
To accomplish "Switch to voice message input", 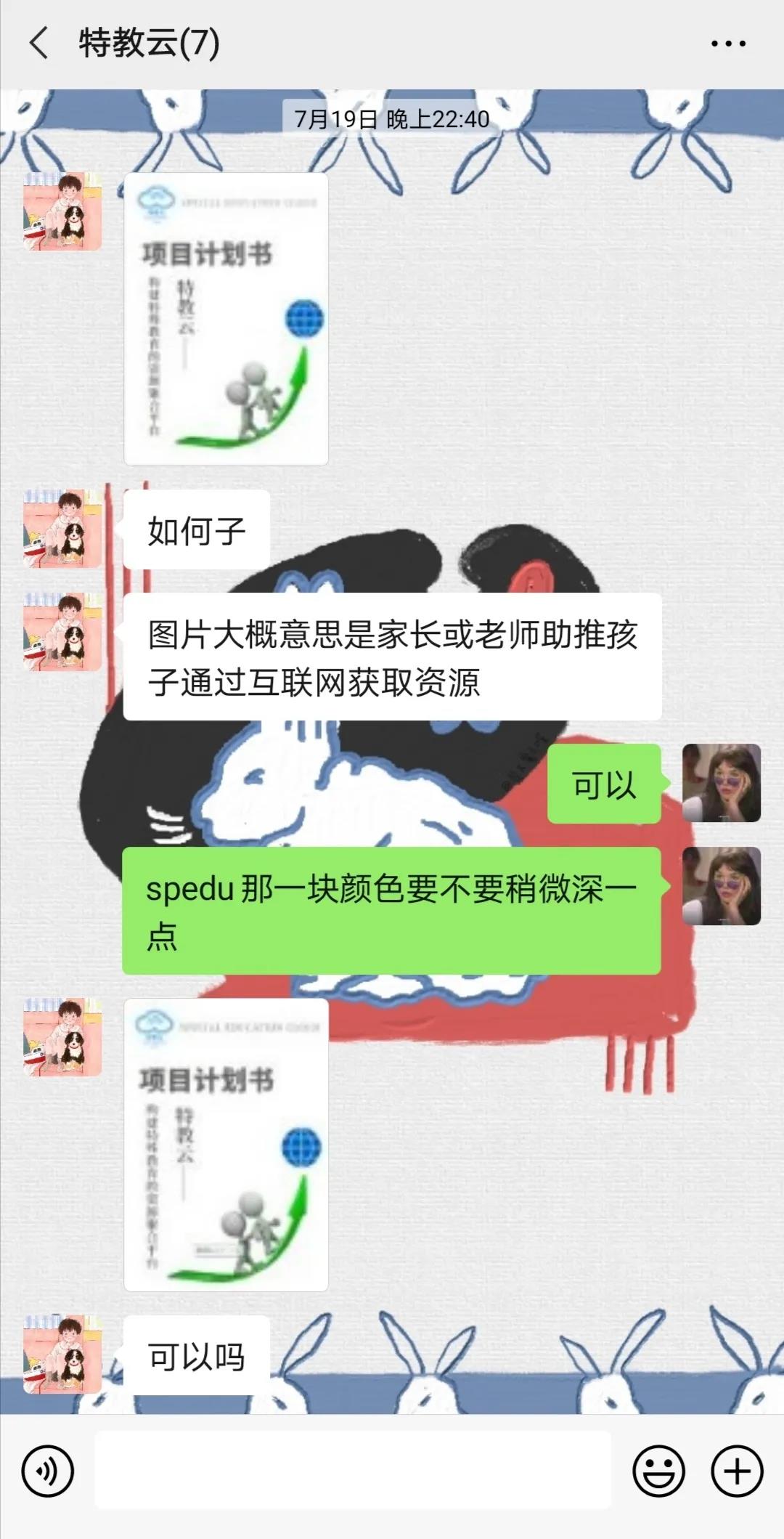I will click(48, 1471).
